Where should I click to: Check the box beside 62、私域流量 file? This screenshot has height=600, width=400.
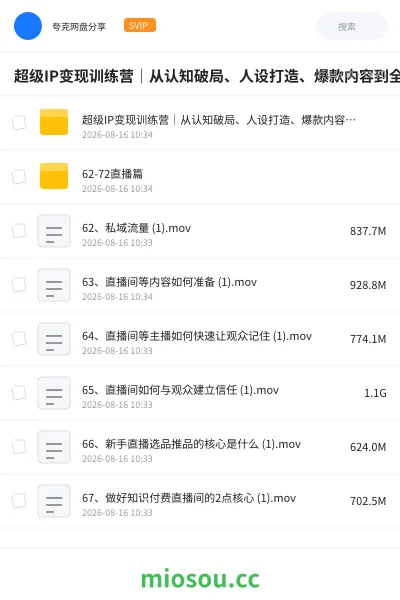click(19, 231)
